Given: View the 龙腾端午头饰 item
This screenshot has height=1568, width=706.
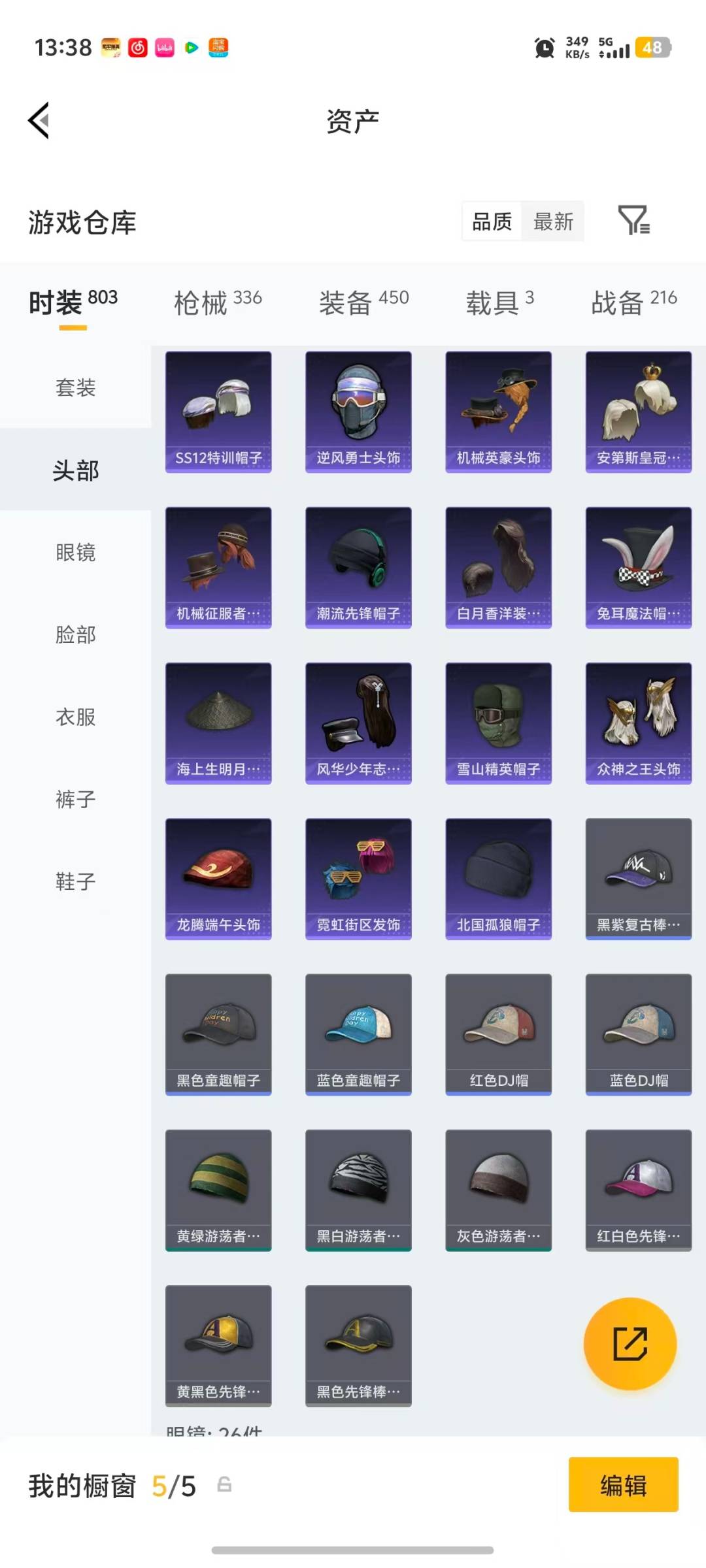Looking at the screenshot, I should click(x=218, y=878).
